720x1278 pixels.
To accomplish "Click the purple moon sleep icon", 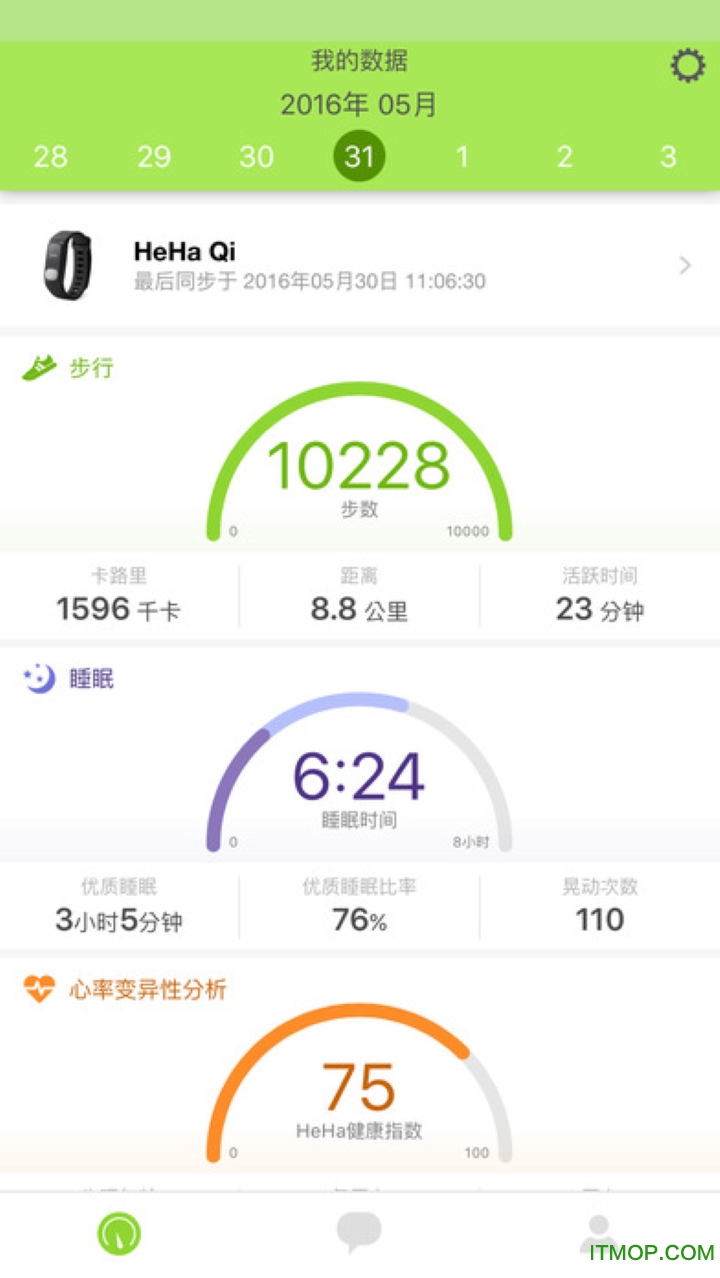I will (37, 677).
